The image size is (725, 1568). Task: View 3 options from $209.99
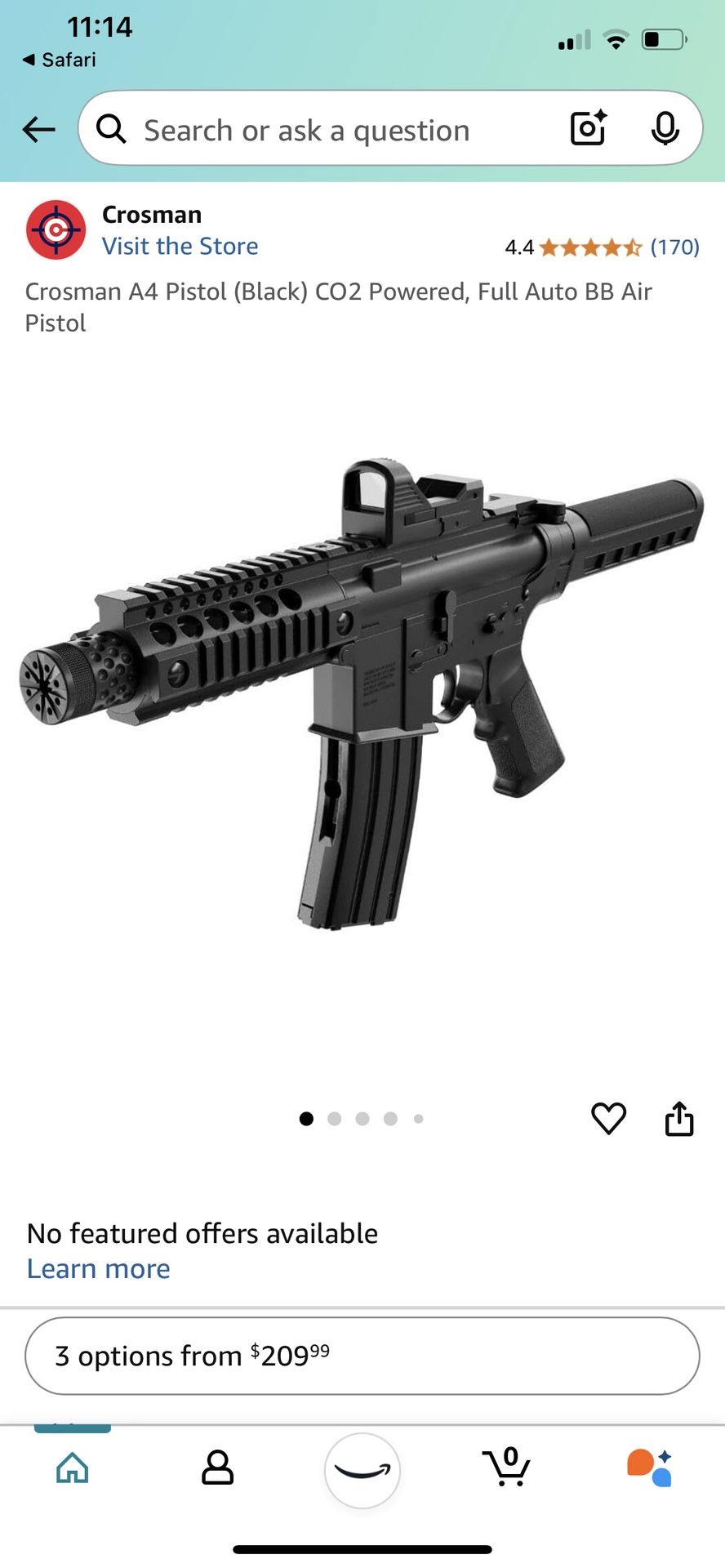[362, 1356]
